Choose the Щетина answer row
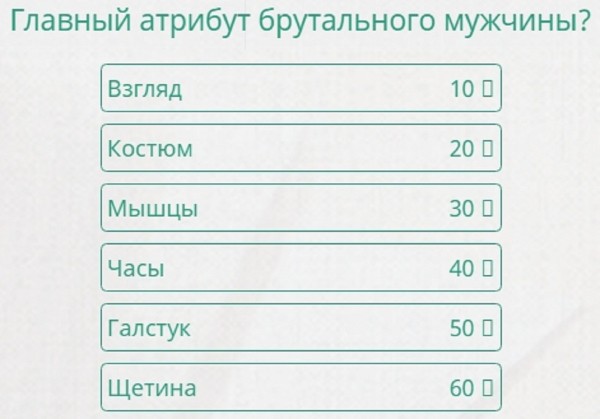The width and height of the screenshot is (600, 419). [300, 387]
